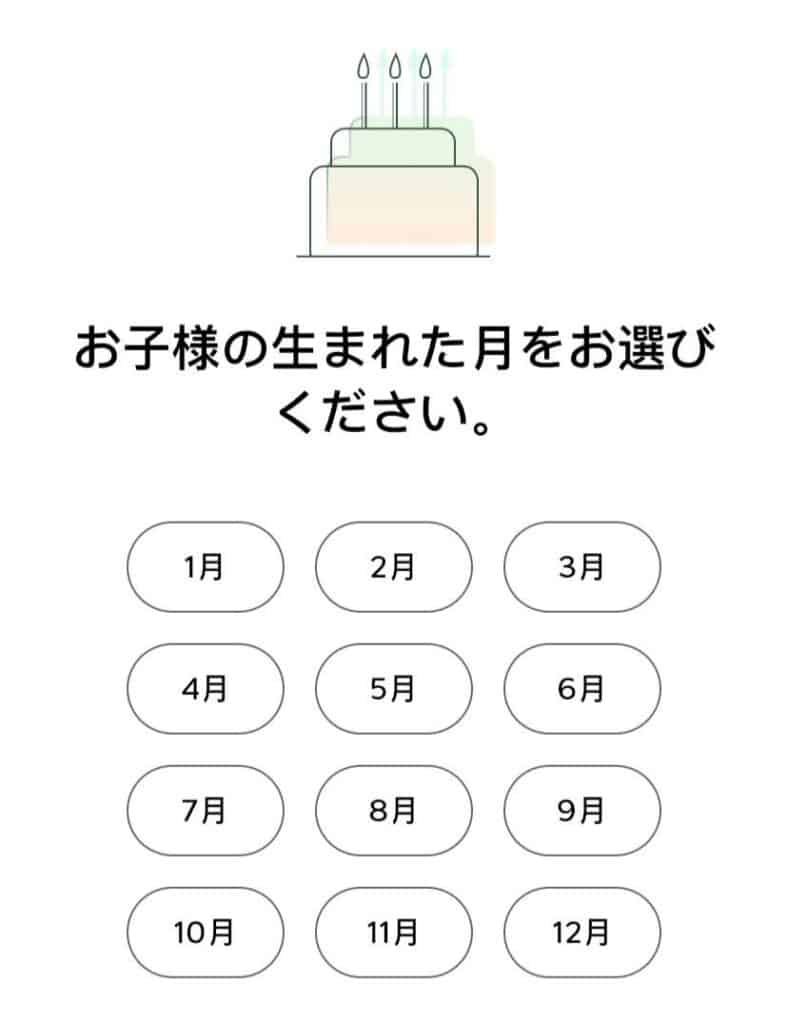Viewport: 788px width, 1024px height.
Task: Select the first month in row one
Action: pyautogui.click(x=204, y=566)
